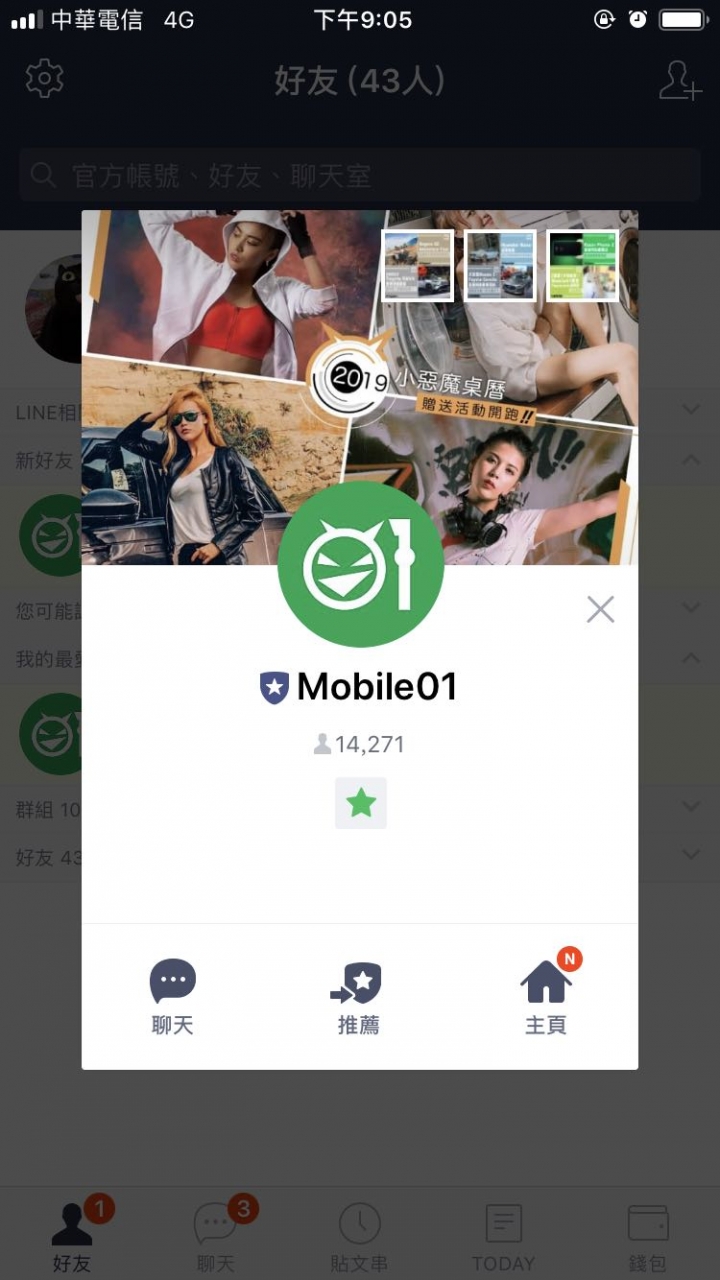Screen dimensions: 720x1280
Task: Recommend Mobile01 to friends
Action: [358, 996]
